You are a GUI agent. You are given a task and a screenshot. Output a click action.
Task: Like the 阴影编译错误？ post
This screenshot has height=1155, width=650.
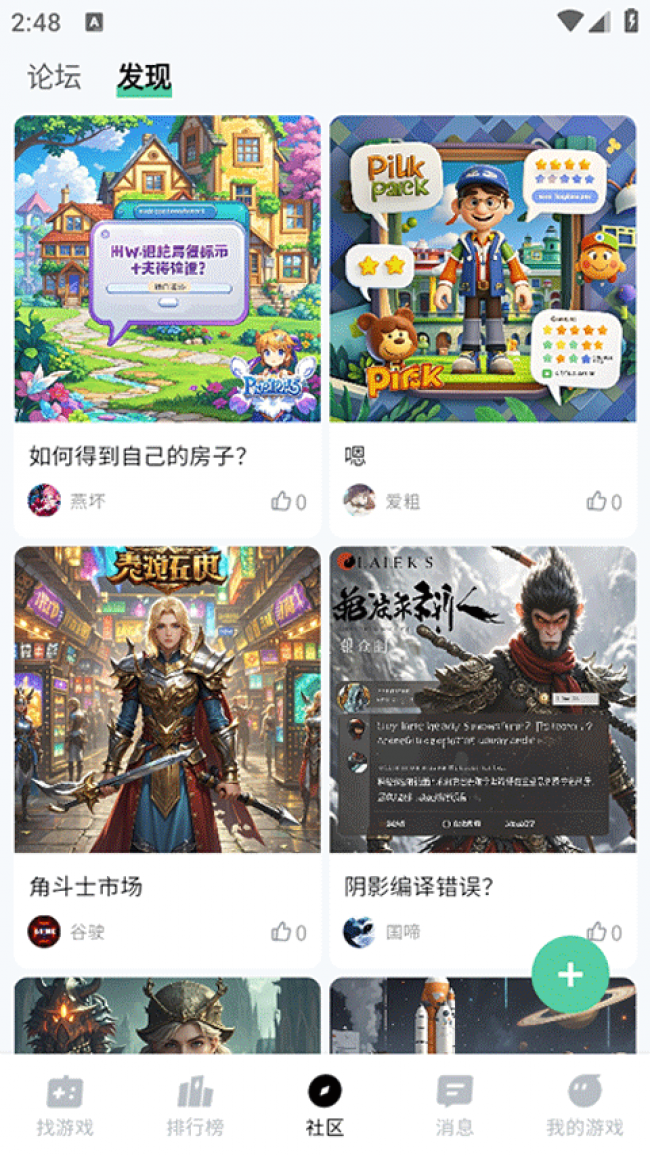pos(597,932)
